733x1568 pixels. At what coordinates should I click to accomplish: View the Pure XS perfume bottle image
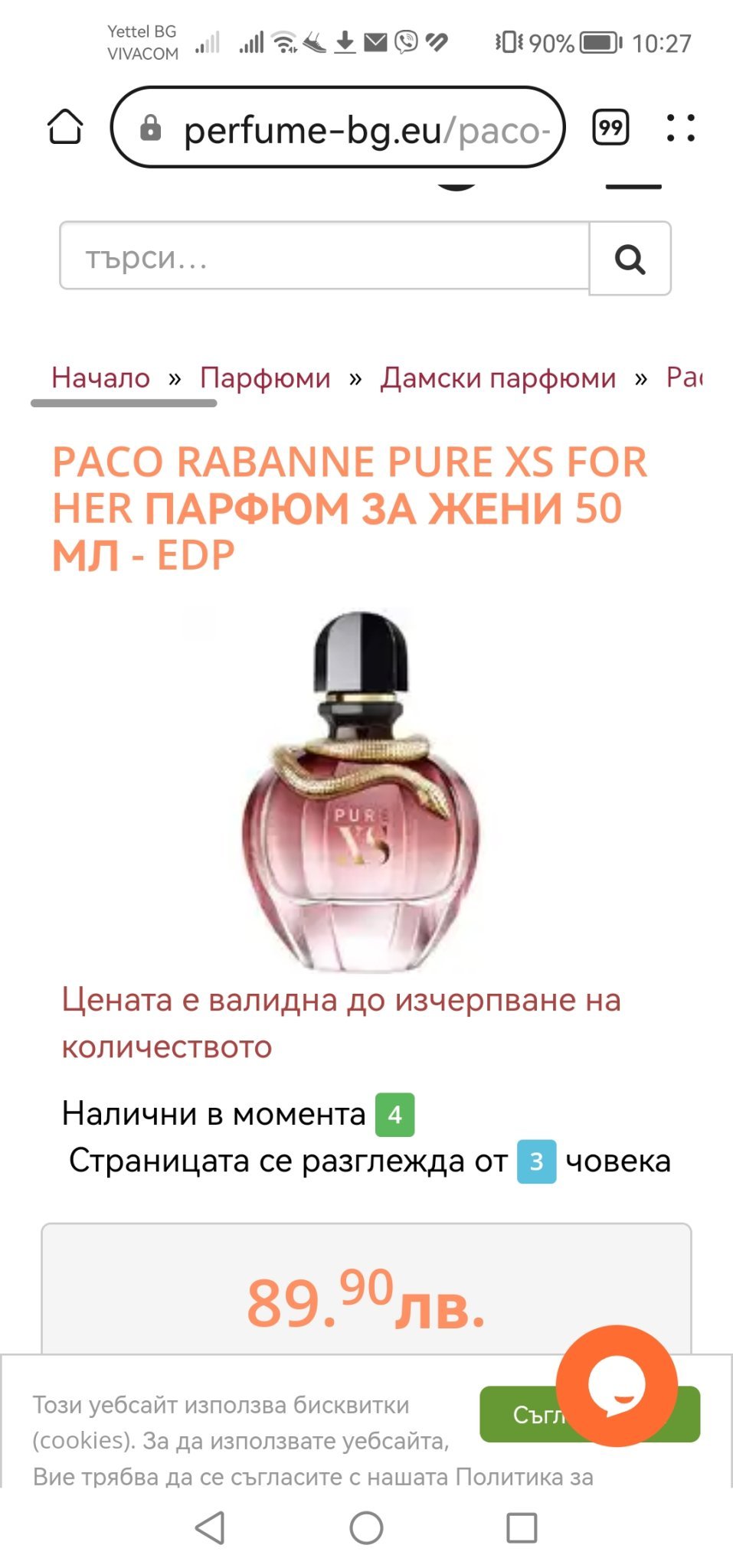pyautogui.click(x=362, y=791)
